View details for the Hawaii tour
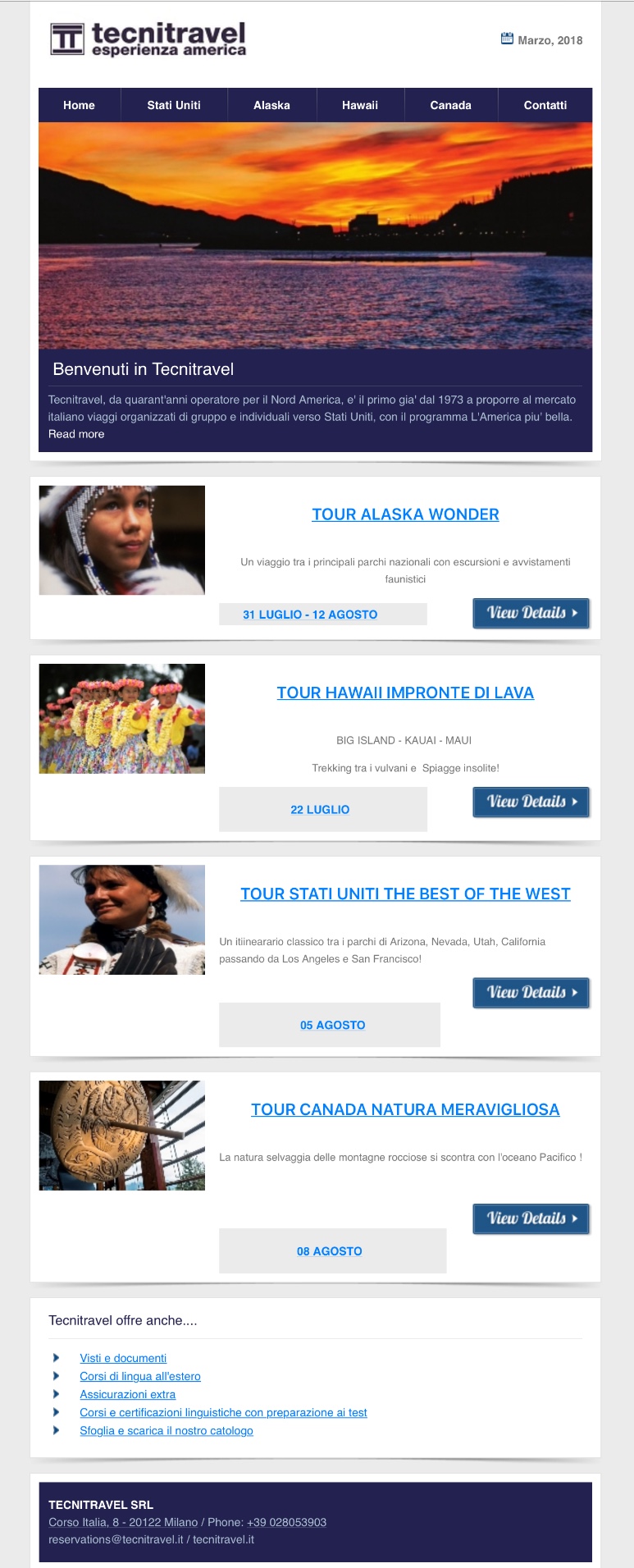 [531, 802]
